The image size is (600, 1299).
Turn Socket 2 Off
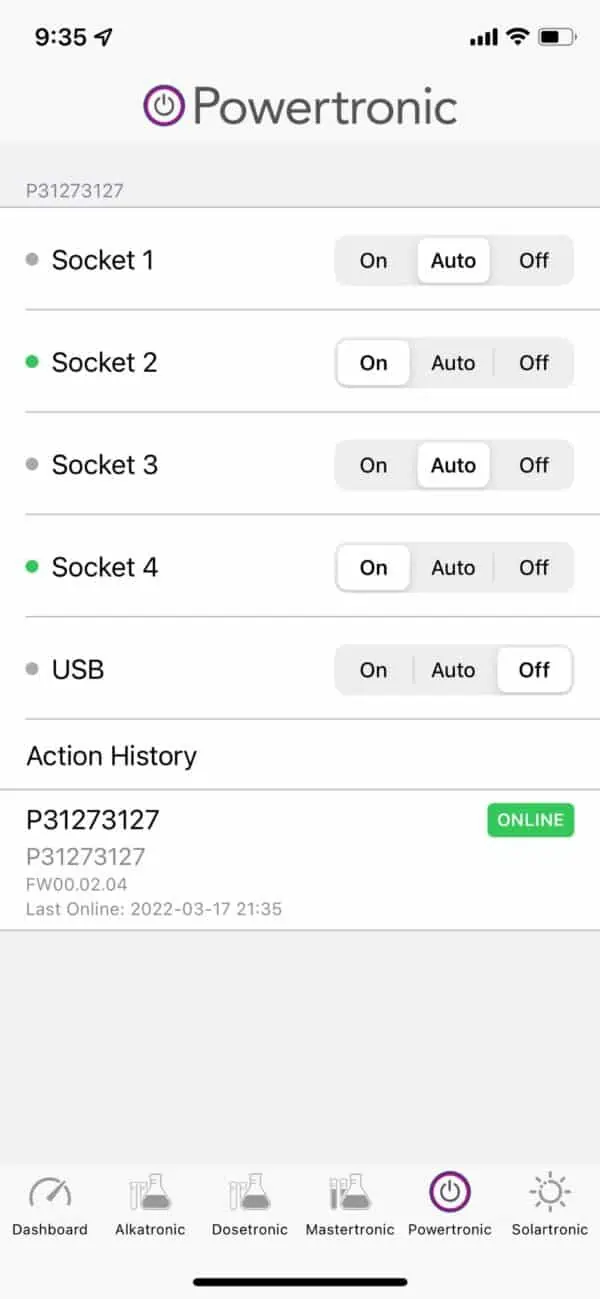coord(533,363)
